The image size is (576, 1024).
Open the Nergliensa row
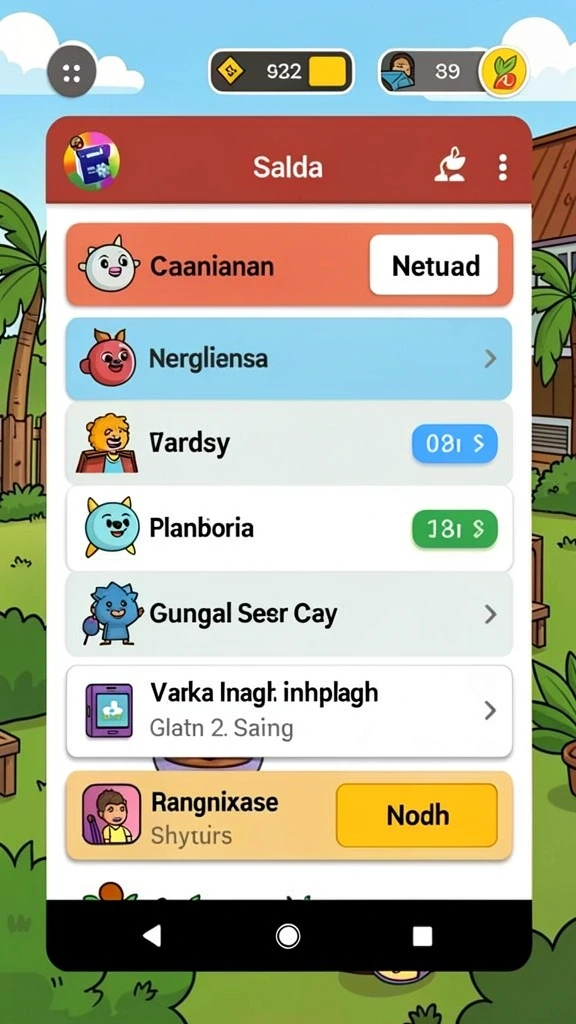click(x=289, y=359)
